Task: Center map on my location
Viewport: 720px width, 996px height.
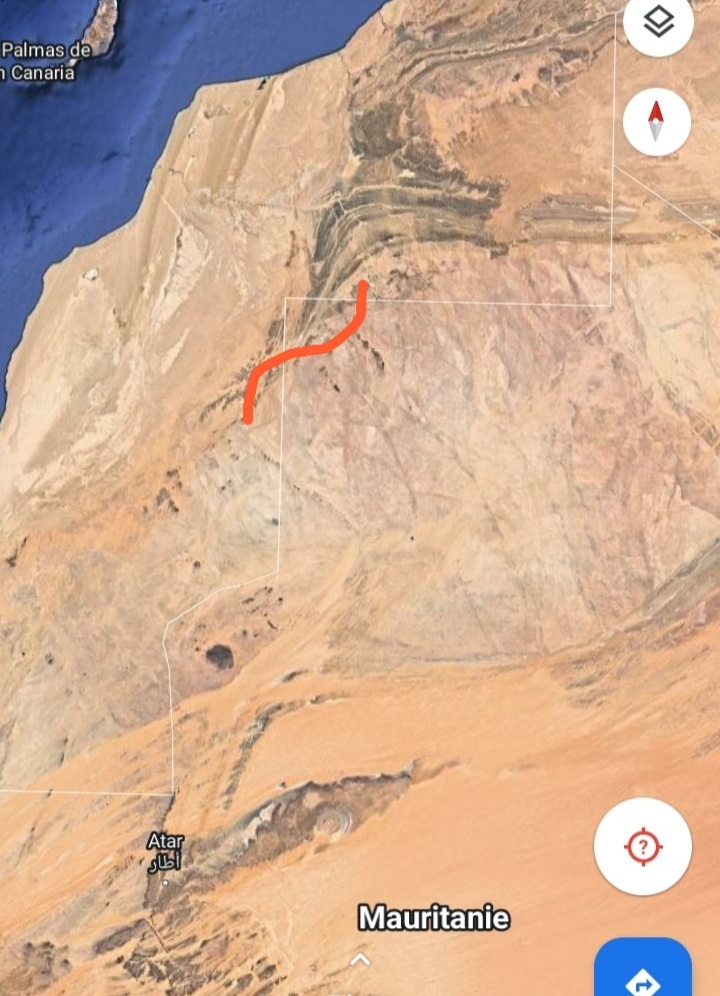Action: [643, 848]
